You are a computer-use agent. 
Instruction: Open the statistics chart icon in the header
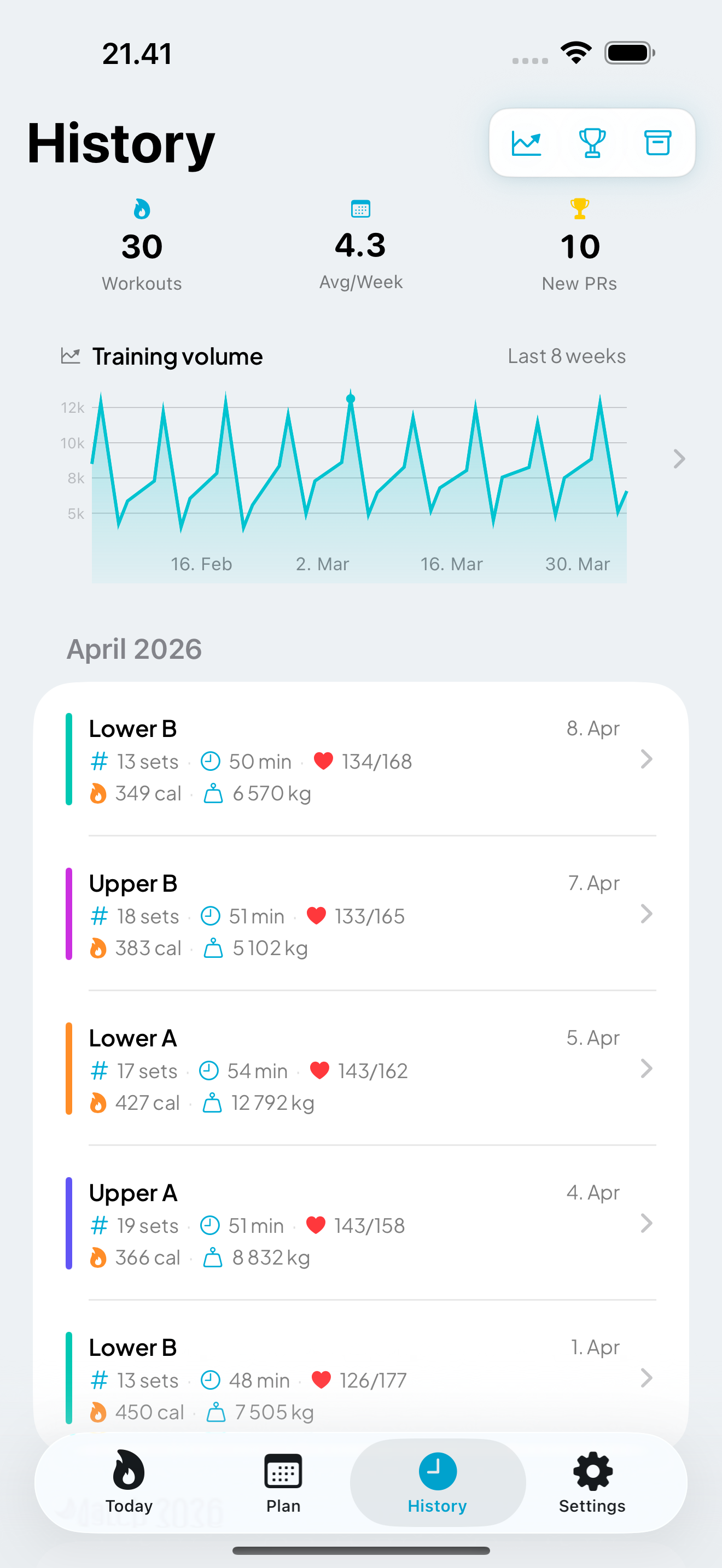(x=527, y=143)
